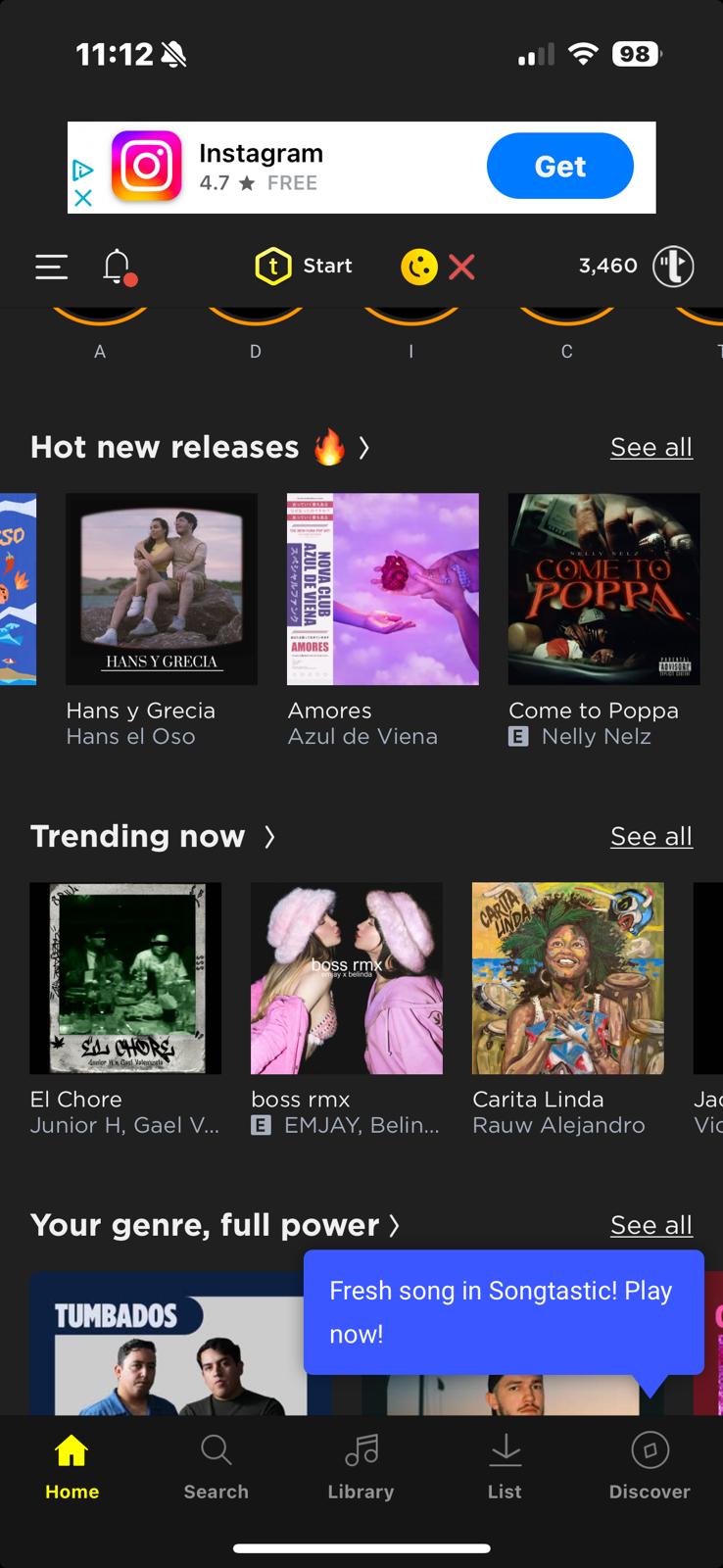Open the hamburger menu
The image size is (723, 1568).
click(x=51, y=267)
